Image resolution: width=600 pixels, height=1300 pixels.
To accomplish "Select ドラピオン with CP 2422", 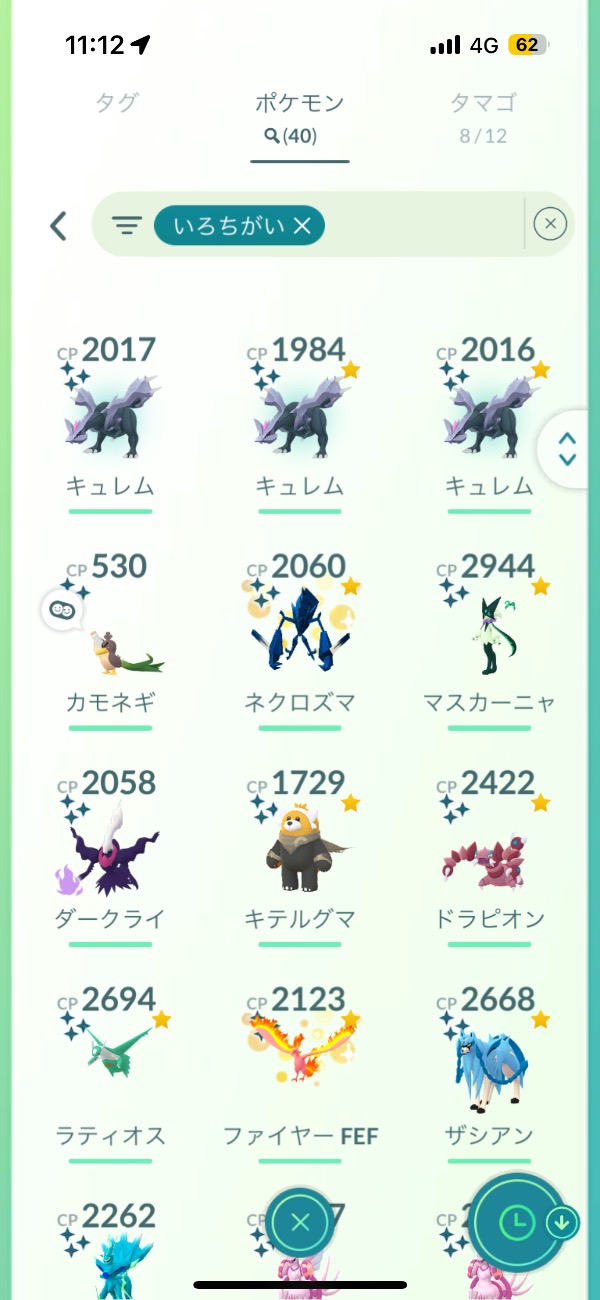I will click(490, 853).
